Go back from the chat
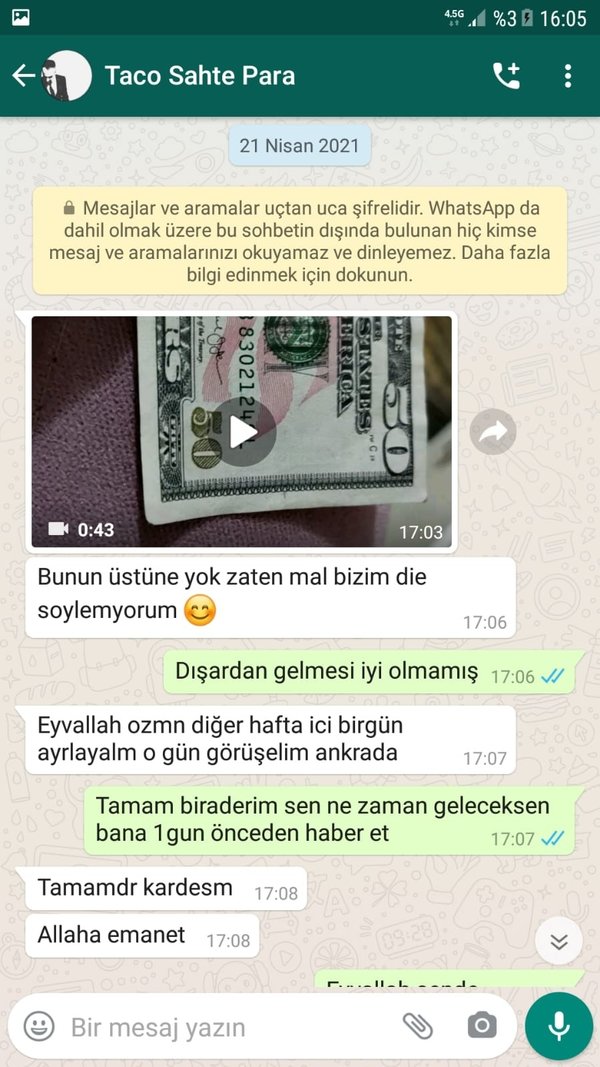The width and height of the screenshot is (600, 1067). coord(23,76)
